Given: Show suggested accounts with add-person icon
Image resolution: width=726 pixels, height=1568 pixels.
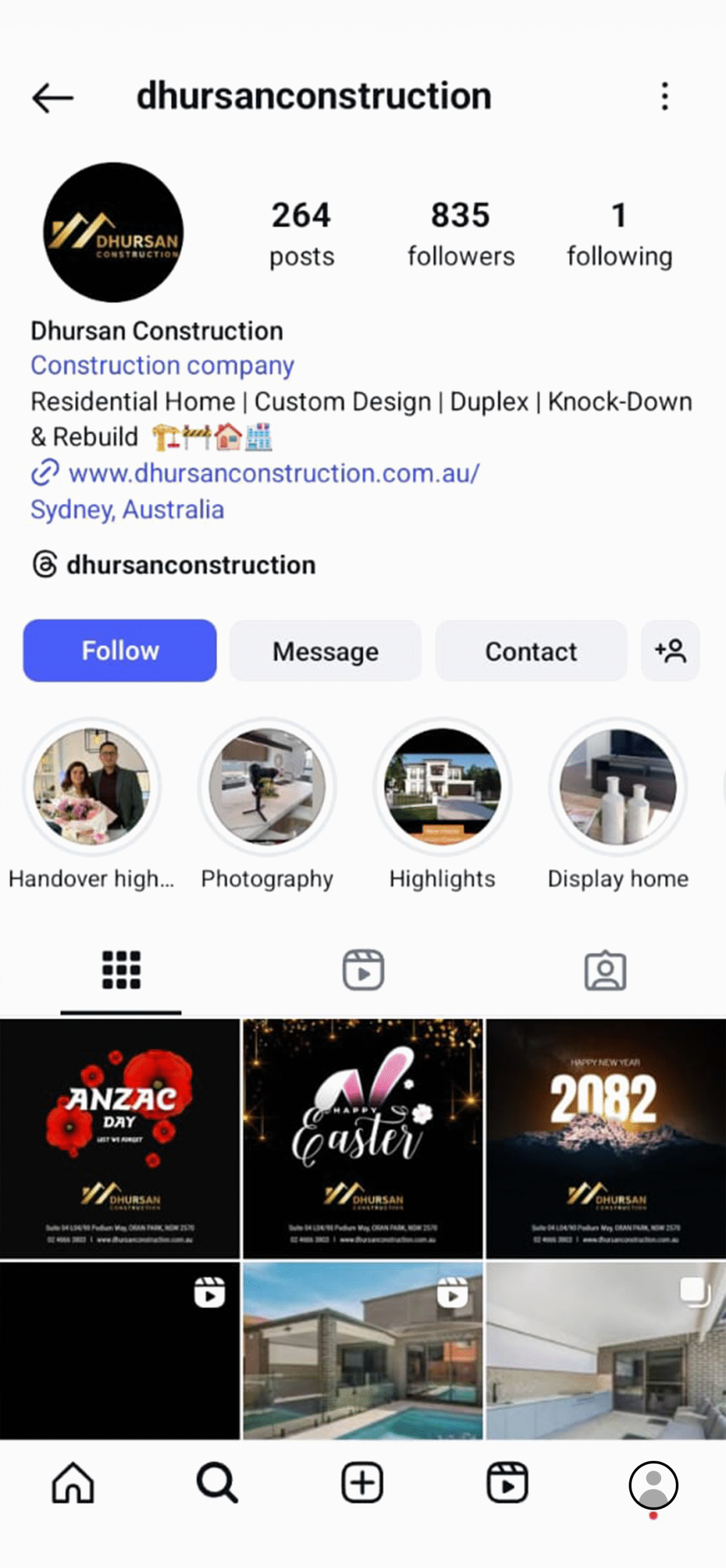Looking at the screenshot, I should coord(670,650).
